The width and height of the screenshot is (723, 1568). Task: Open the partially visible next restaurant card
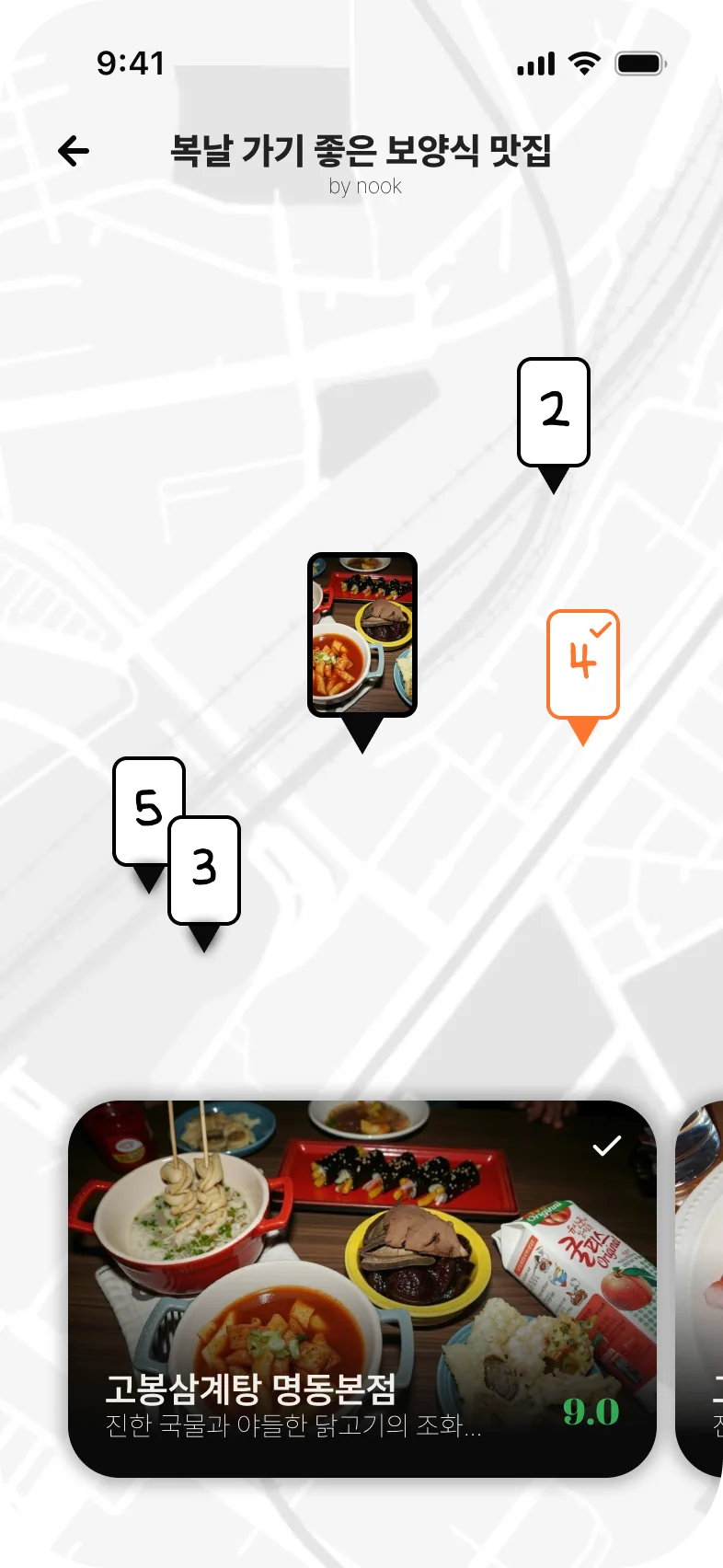pos(699,1289)
